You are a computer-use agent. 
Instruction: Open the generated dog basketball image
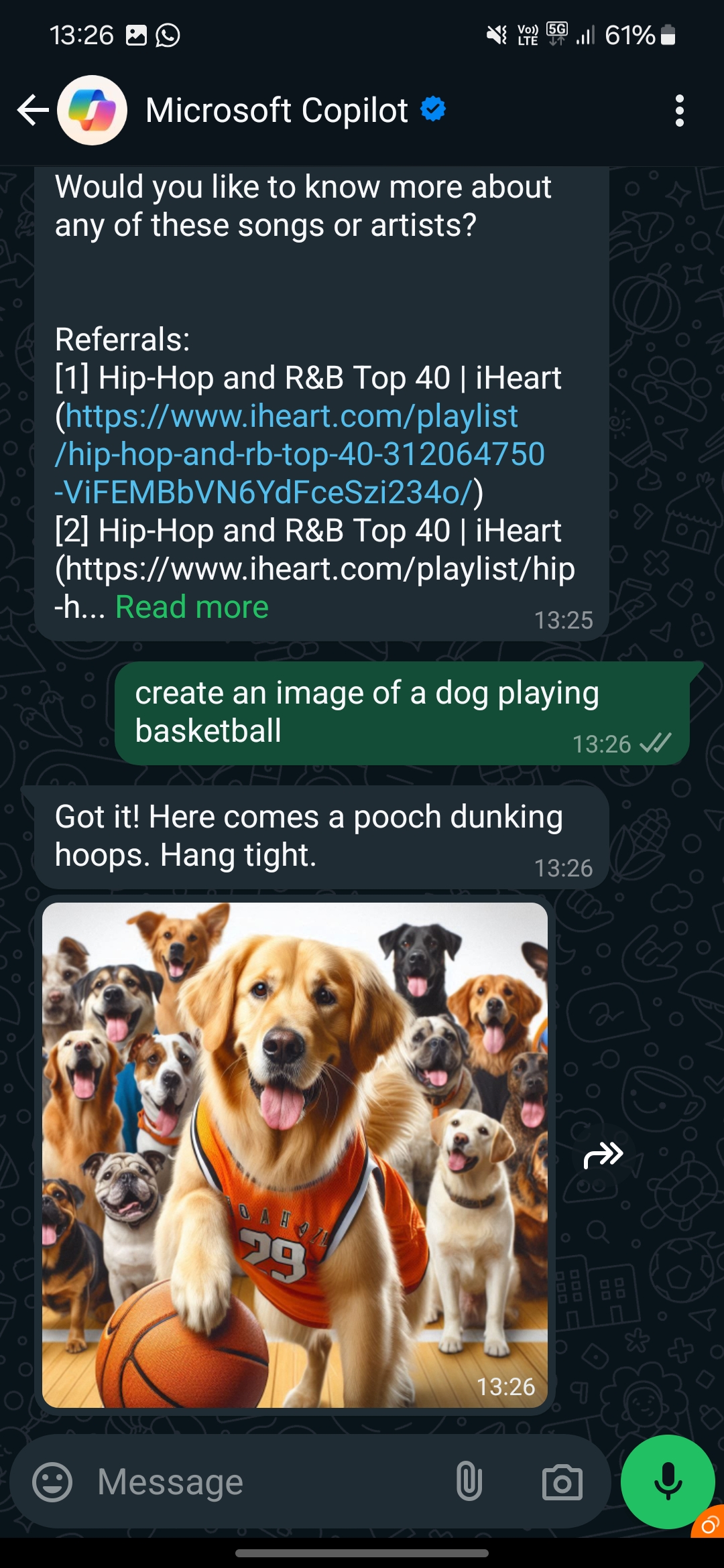[x=295, y=1155]
